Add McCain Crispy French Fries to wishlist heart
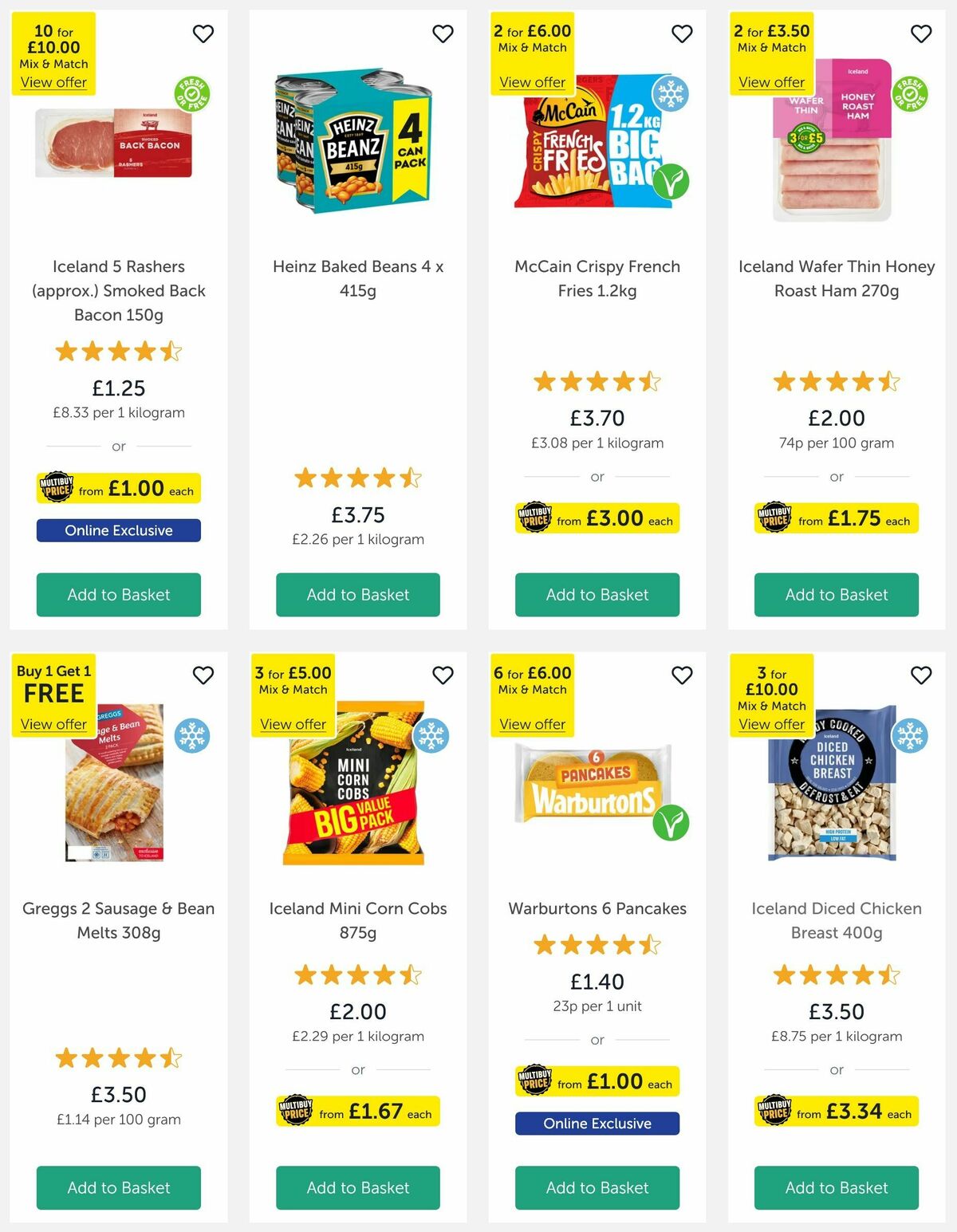 click(x=682, y=33)
